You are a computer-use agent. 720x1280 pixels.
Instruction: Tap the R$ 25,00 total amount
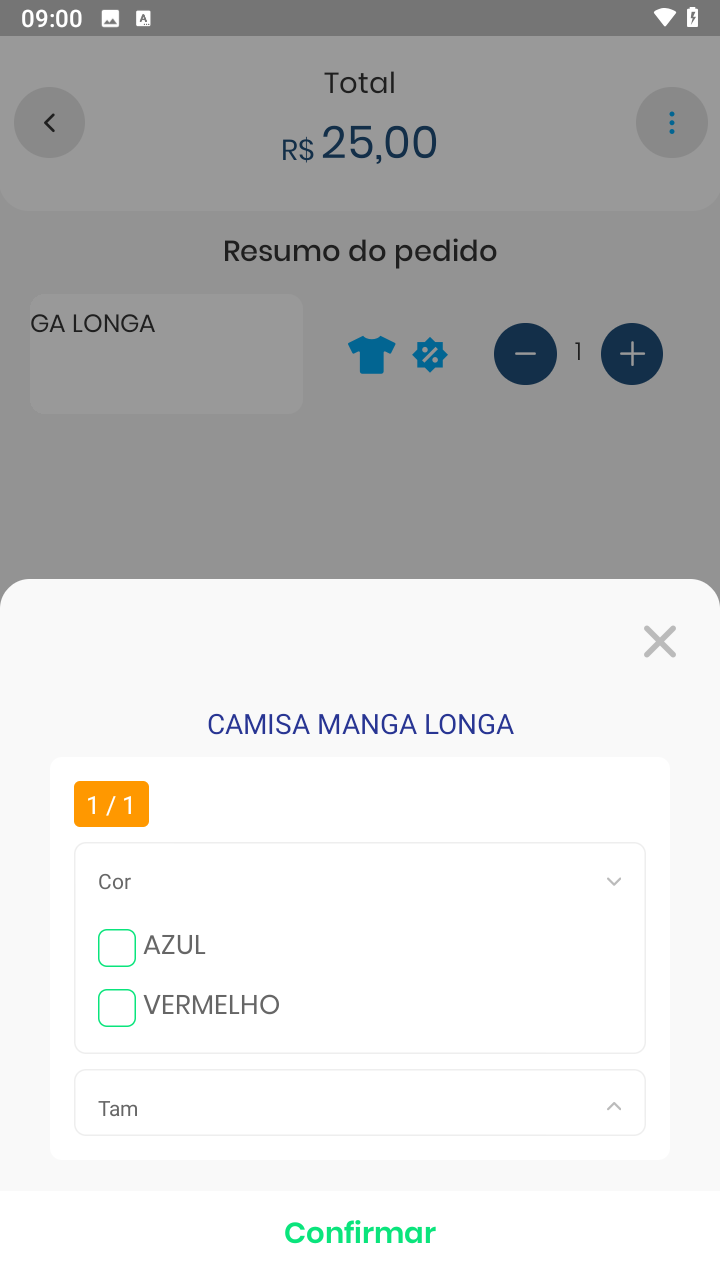360,142
